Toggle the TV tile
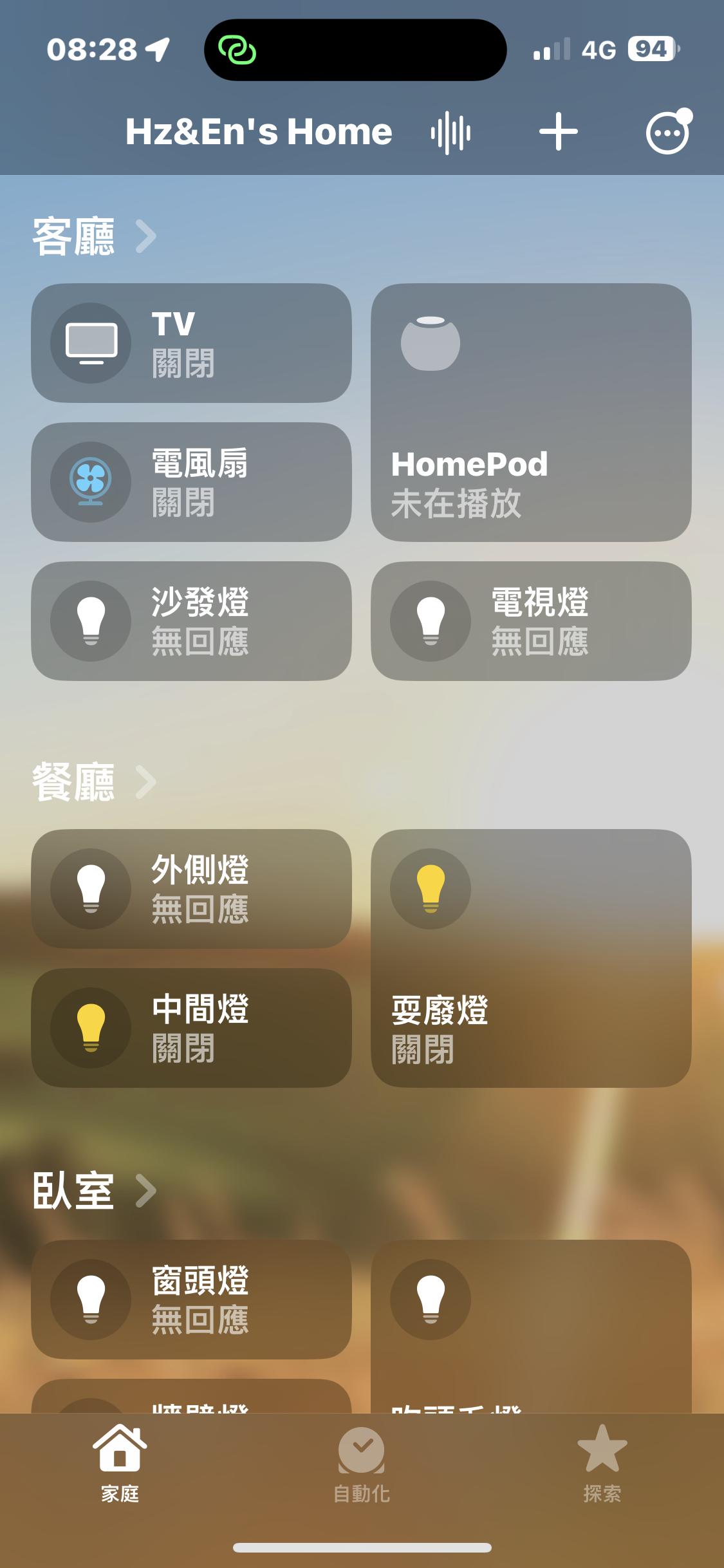724x1568 pixels. (x=91, y=343)
